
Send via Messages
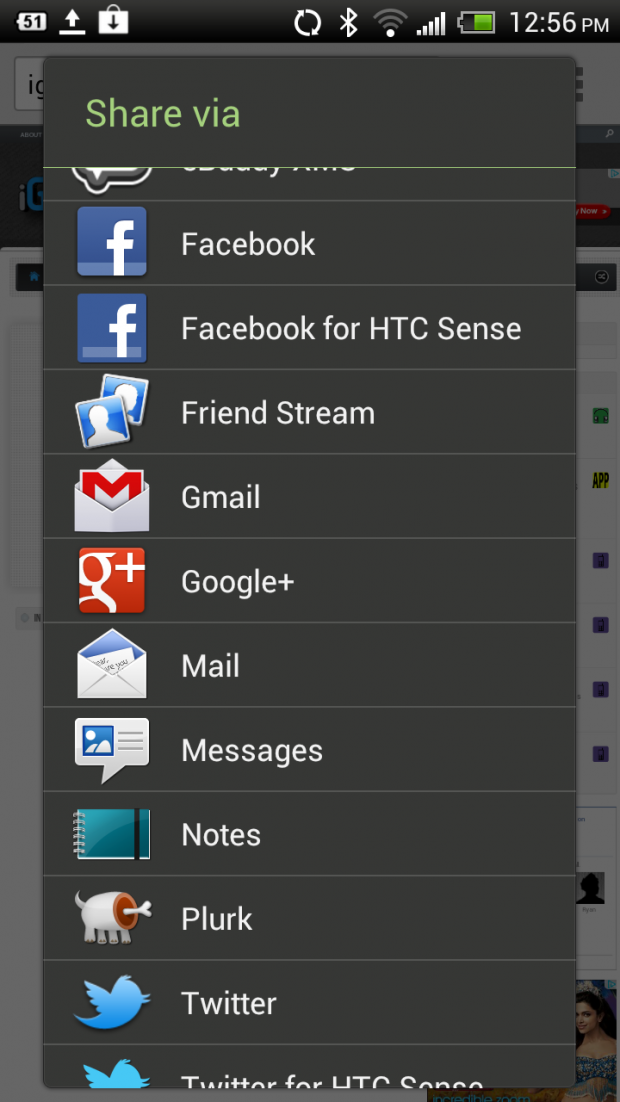click(308, 750)
